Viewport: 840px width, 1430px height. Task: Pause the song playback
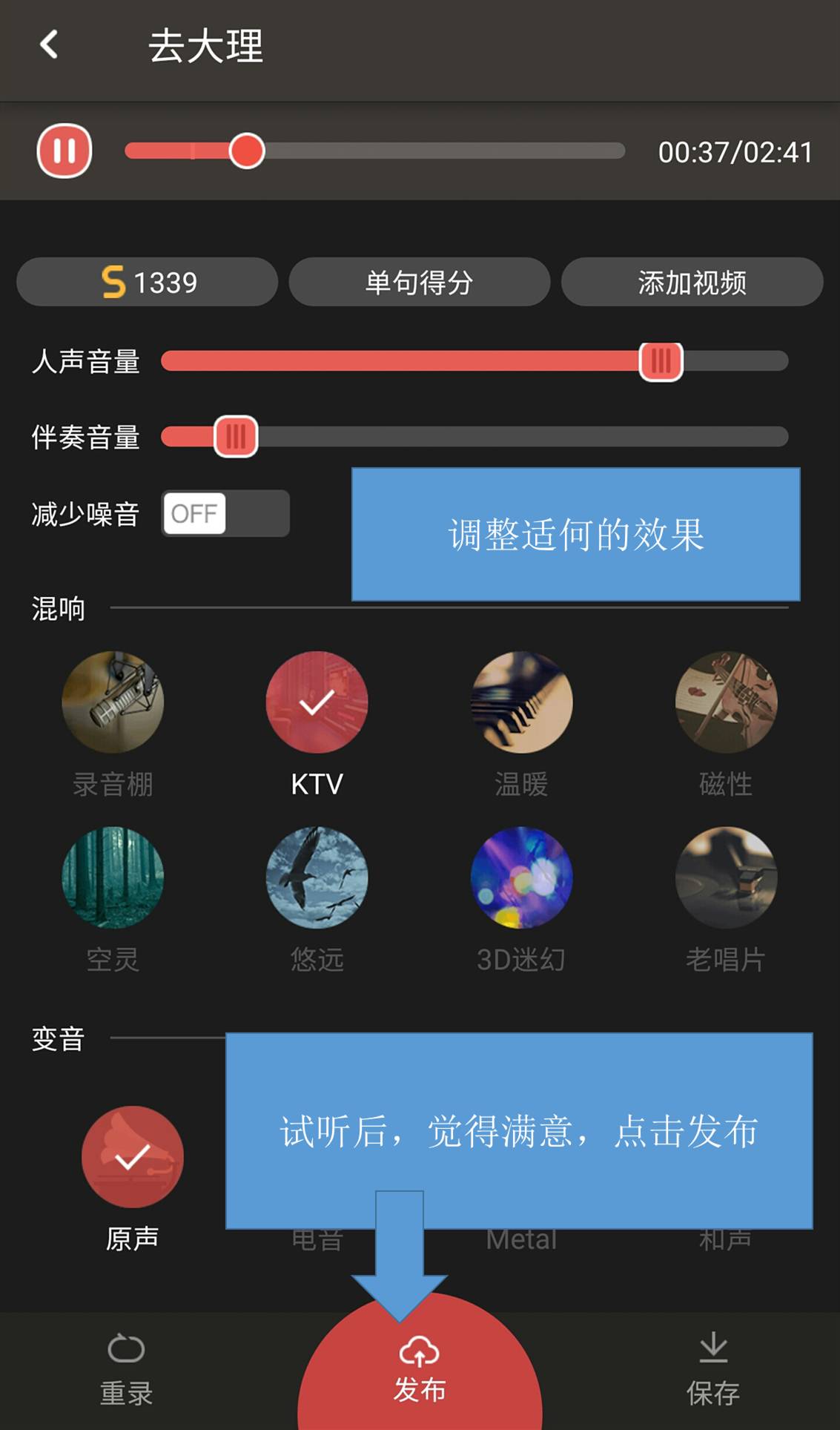click(x=65, y=151)
